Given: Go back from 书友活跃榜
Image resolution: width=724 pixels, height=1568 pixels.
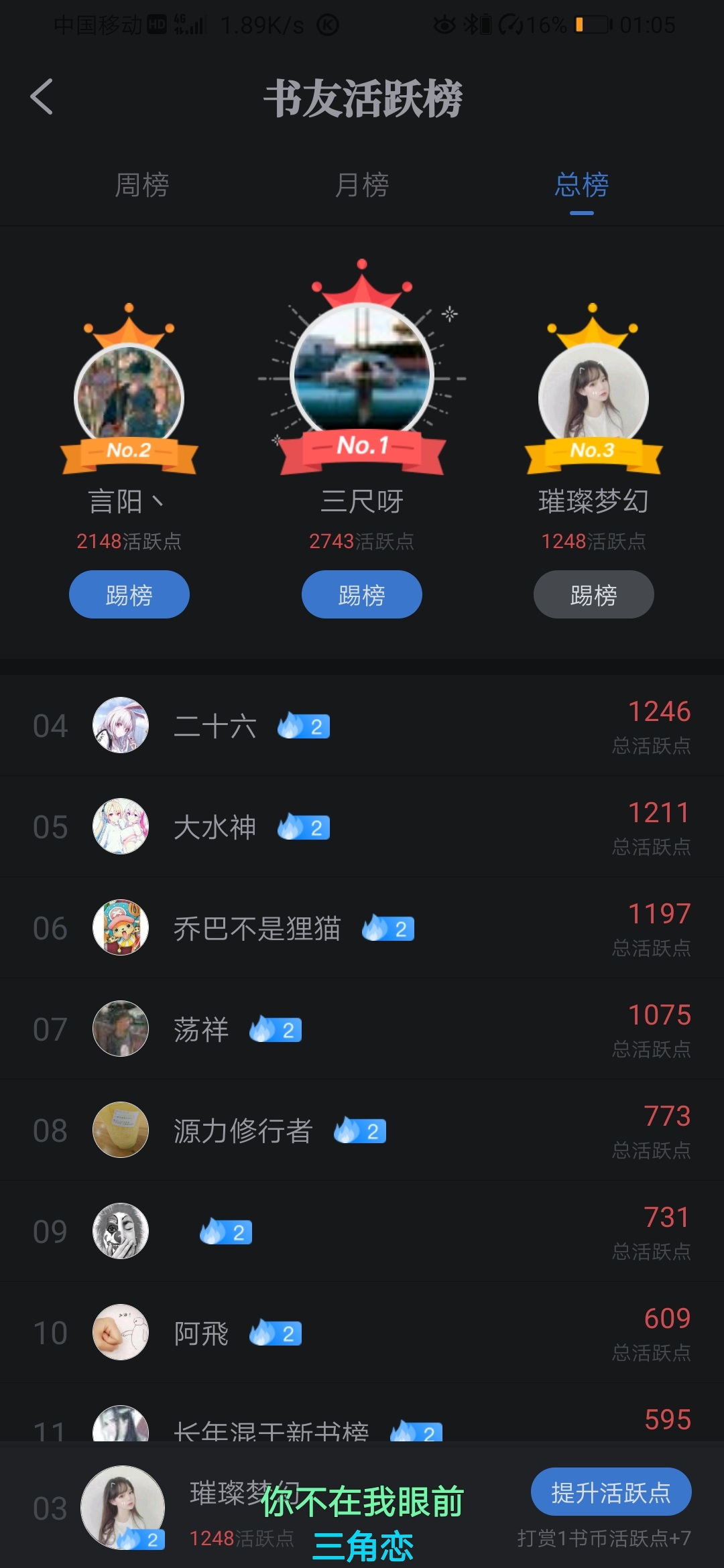Looking at the screenshot, I should point(42,97).
